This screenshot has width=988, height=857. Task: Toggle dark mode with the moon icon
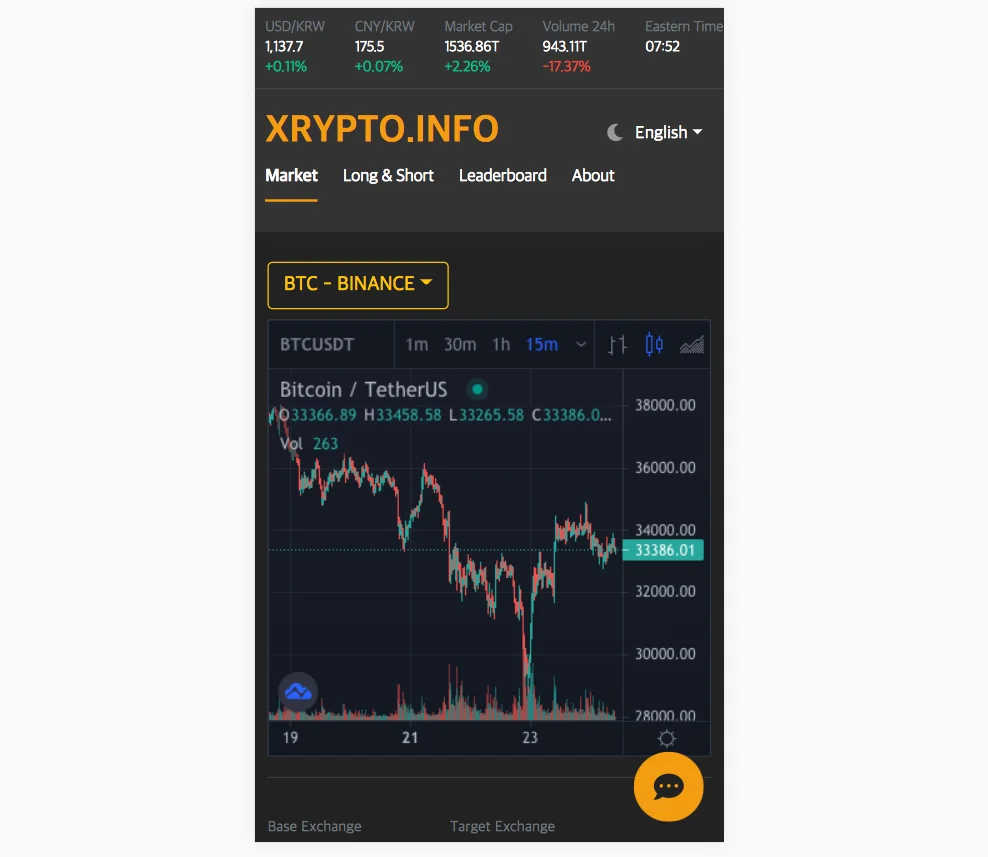[615, 132]
